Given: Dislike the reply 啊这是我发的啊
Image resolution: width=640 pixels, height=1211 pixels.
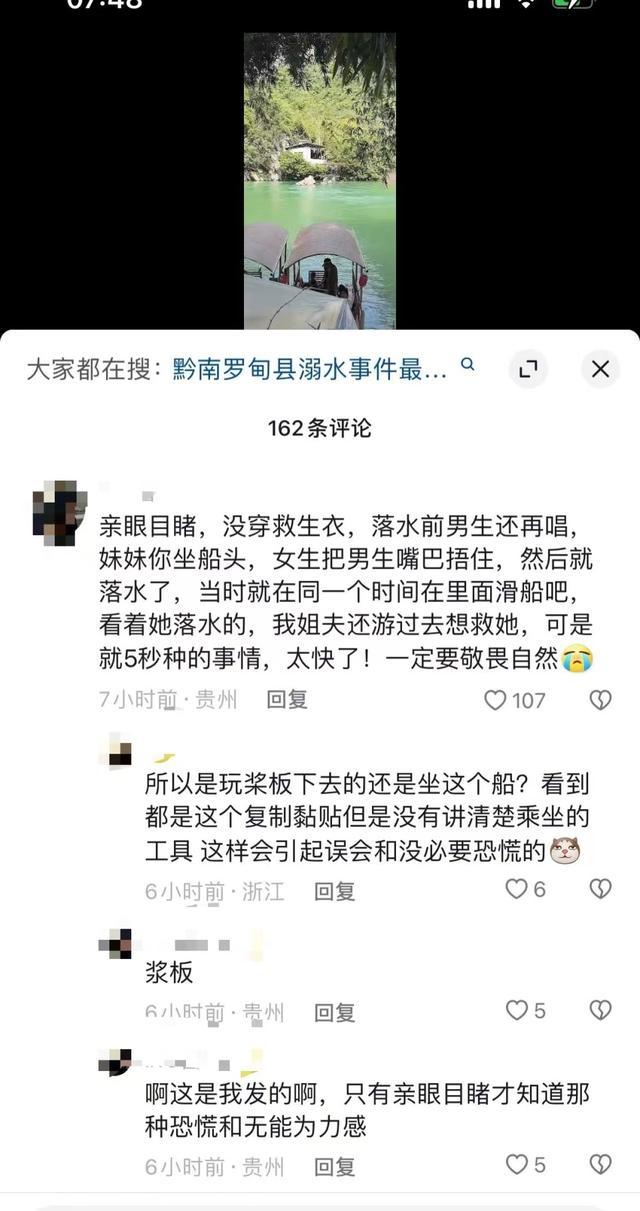Looking at the screenshot, I should [x=600, y=1164].
